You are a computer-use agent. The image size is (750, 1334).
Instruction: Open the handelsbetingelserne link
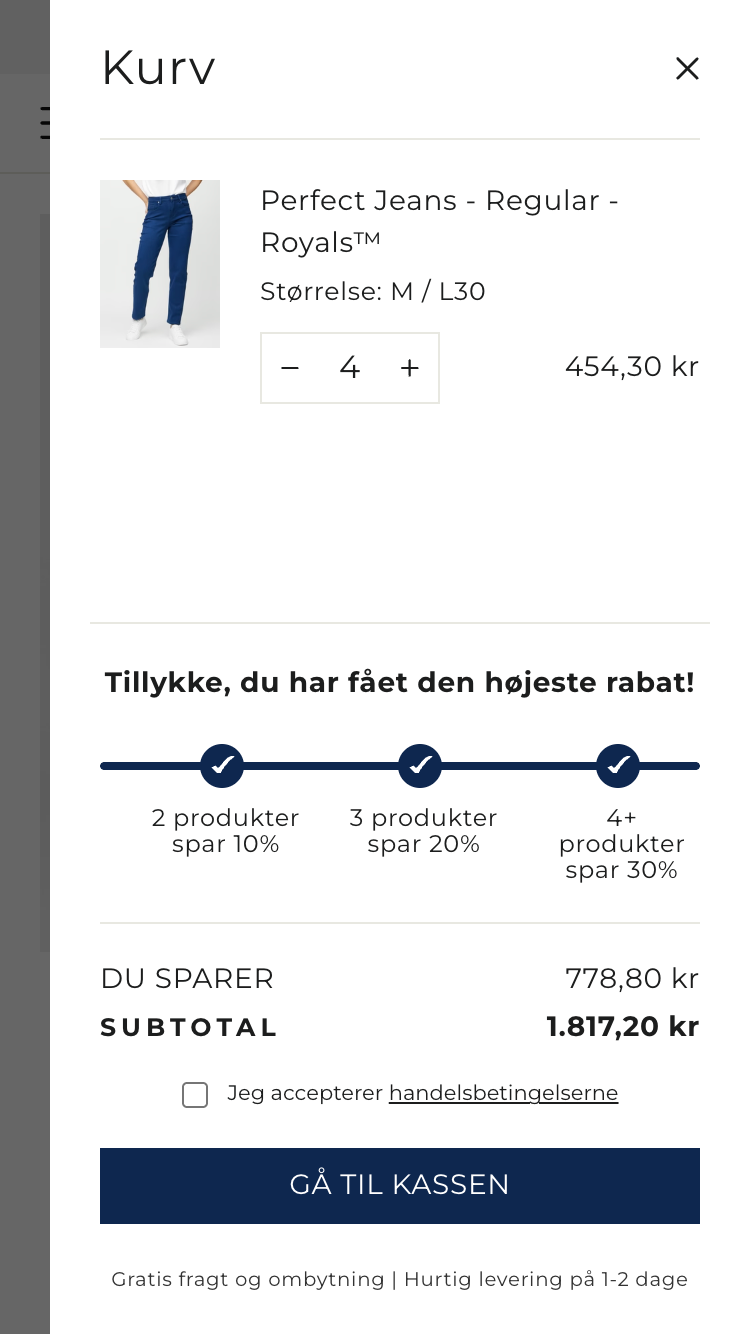point(503,1093)
